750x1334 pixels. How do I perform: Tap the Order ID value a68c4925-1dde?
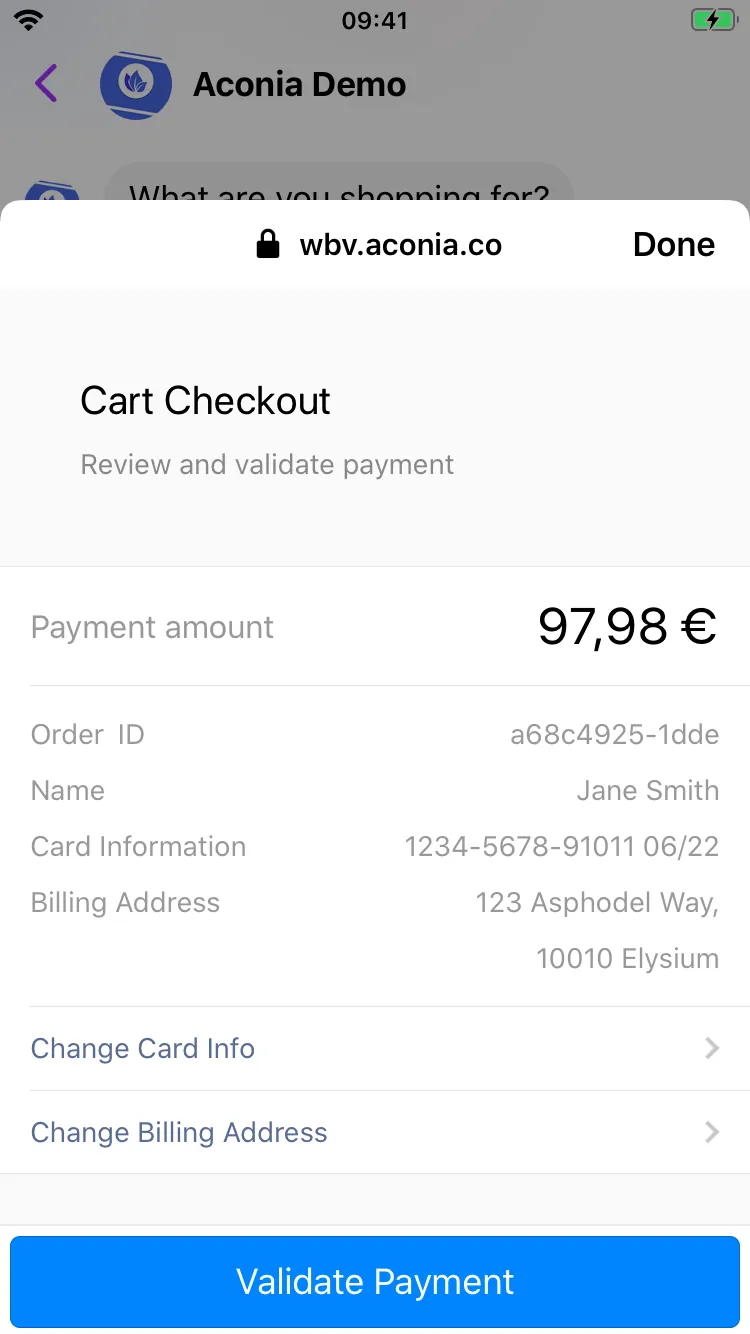(x=615, y=734)
